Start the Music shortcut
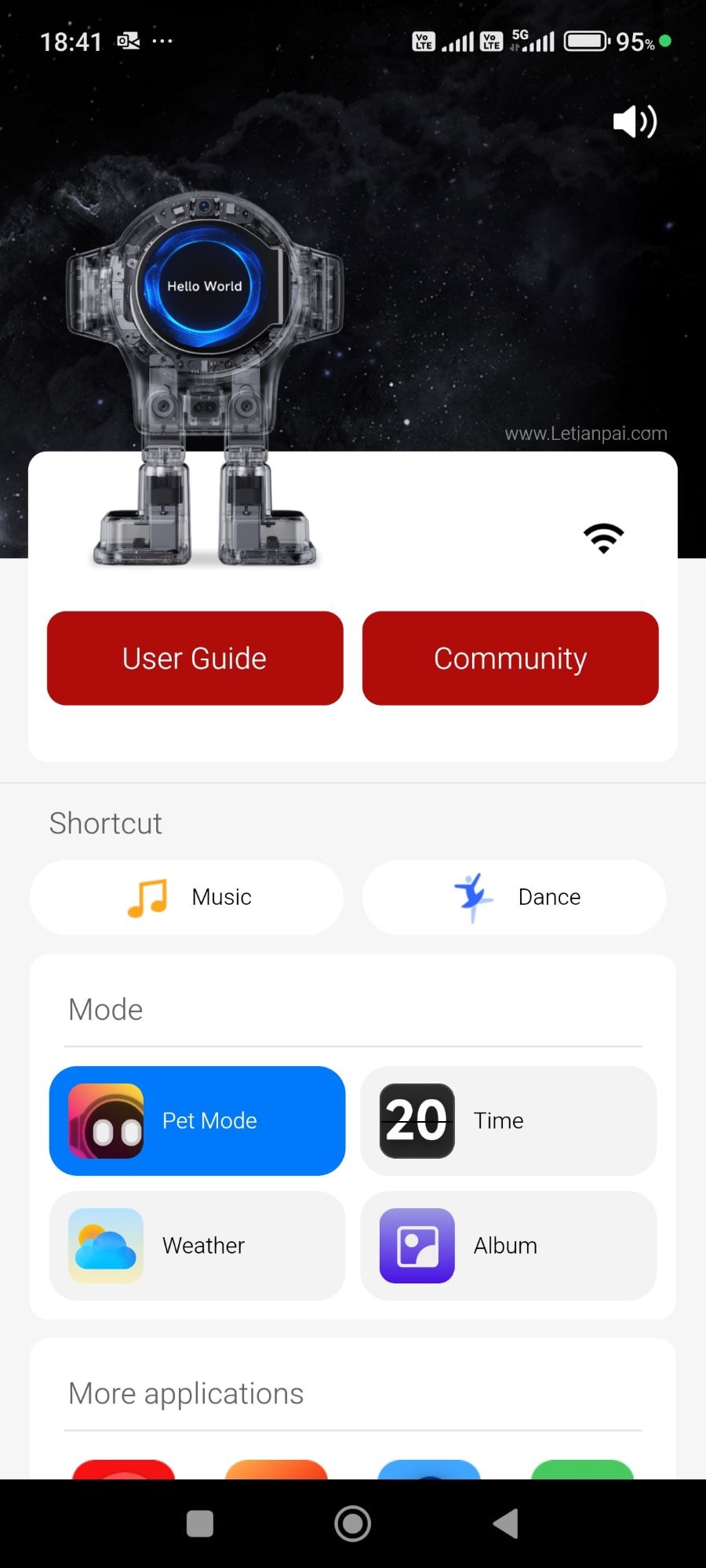The height and width of the screenshot is (1568, 706). (187, 897)
